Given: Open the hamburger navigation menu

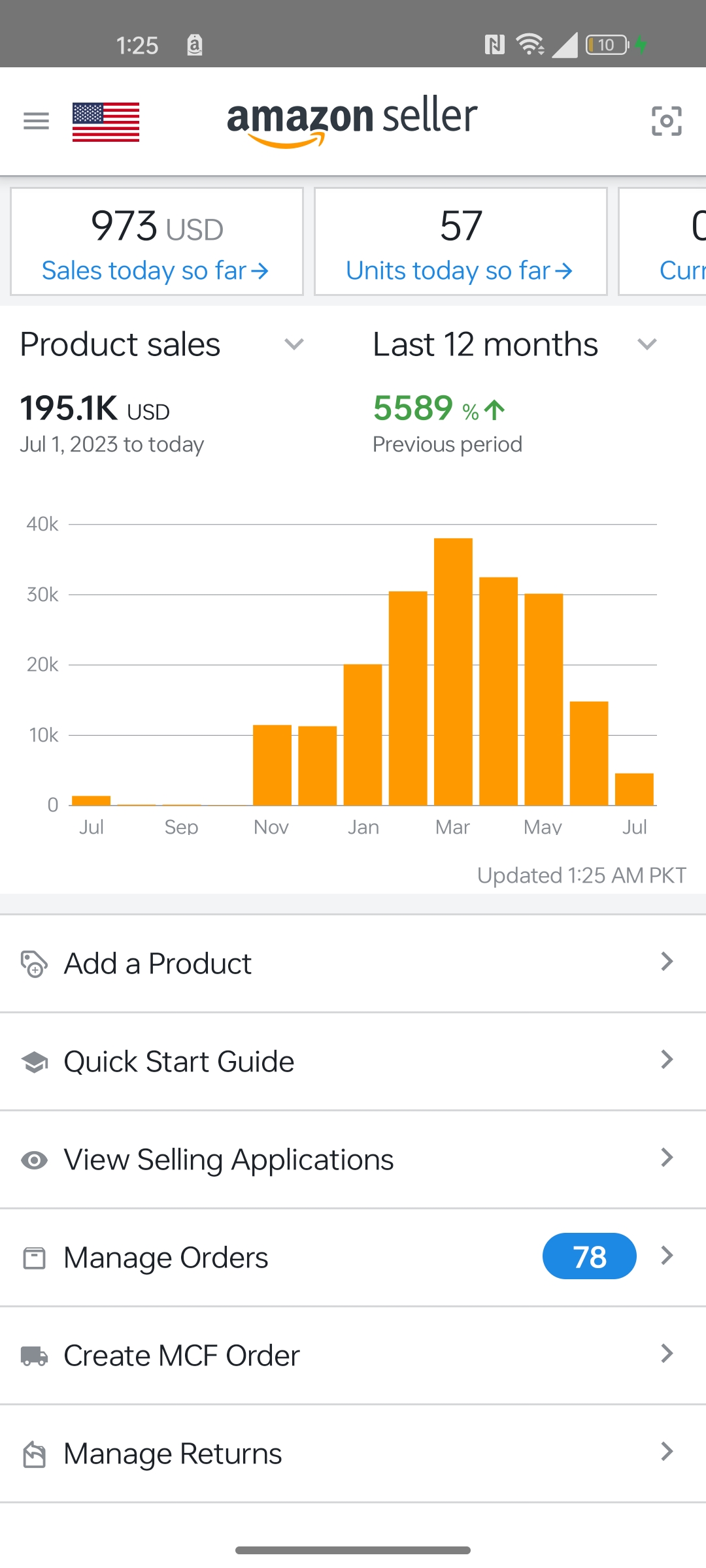Looking at the screenshot, I should (x=36, y=121).
